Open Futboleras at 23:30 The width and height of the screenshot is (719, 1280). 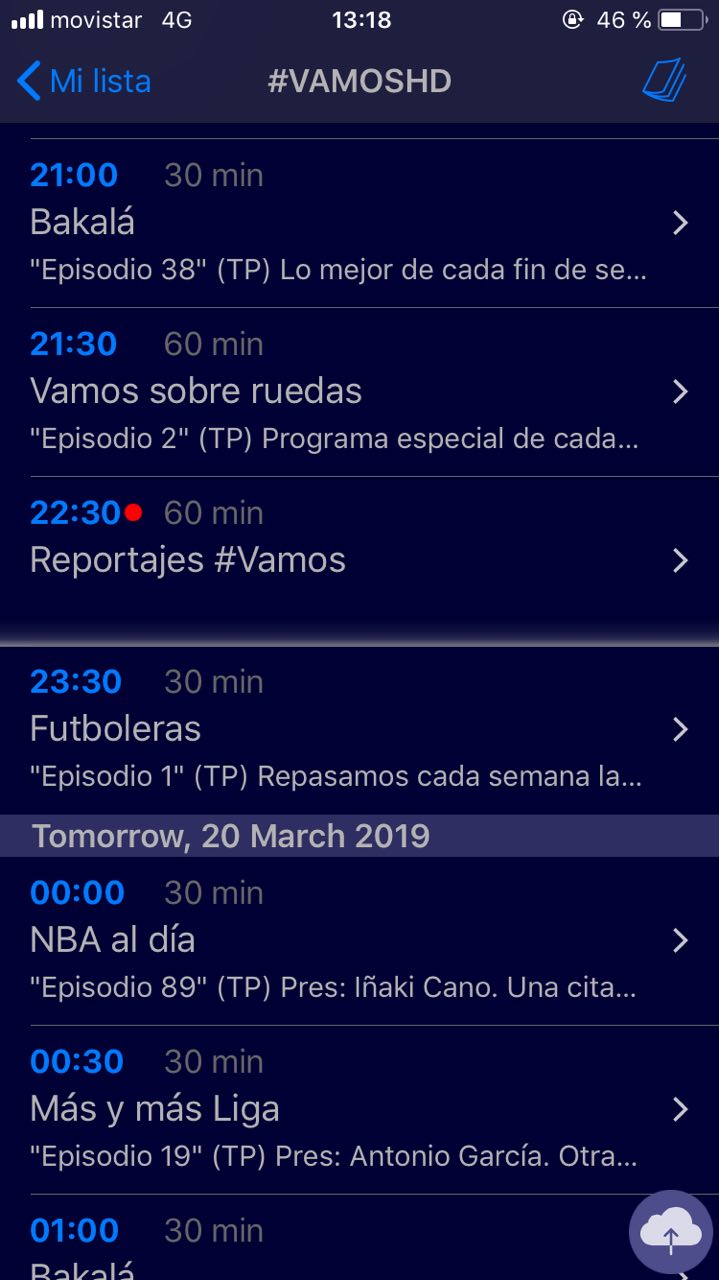click(359, 729)
